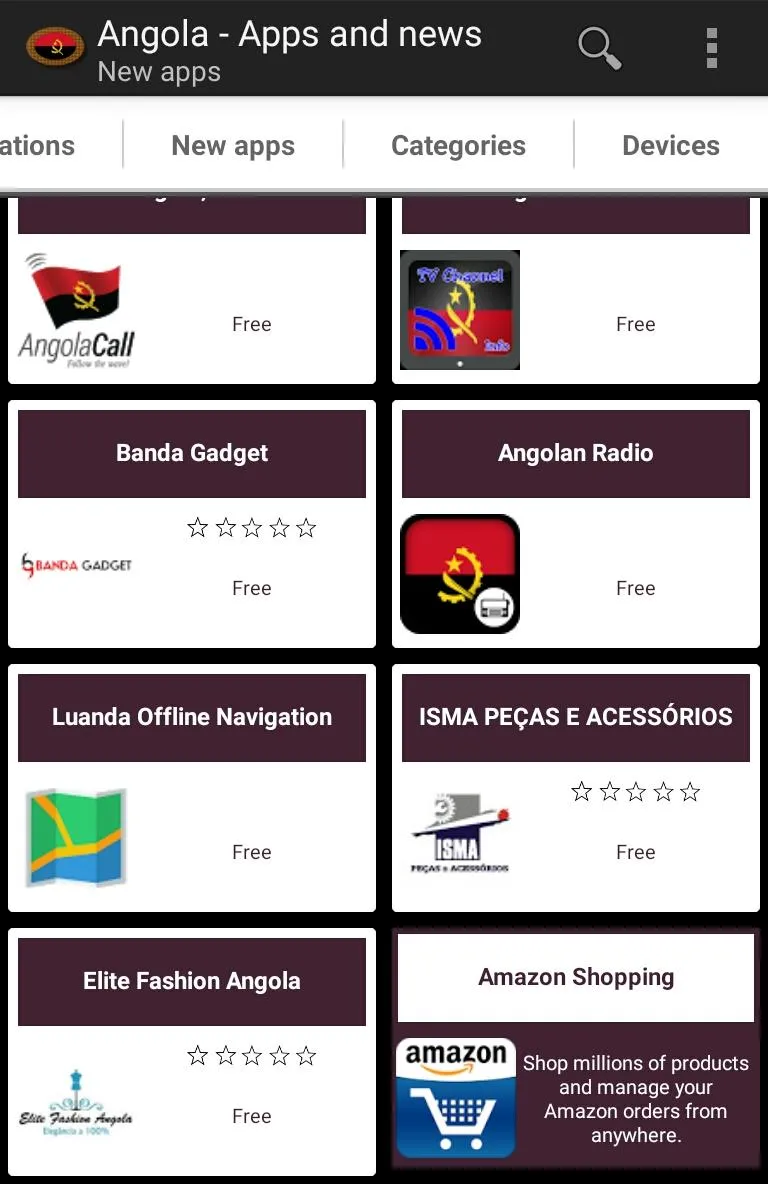The height and width of the screenshot is (1184, 768).
Task: Open the Angolan Radio app card
Action: point(576,525)
